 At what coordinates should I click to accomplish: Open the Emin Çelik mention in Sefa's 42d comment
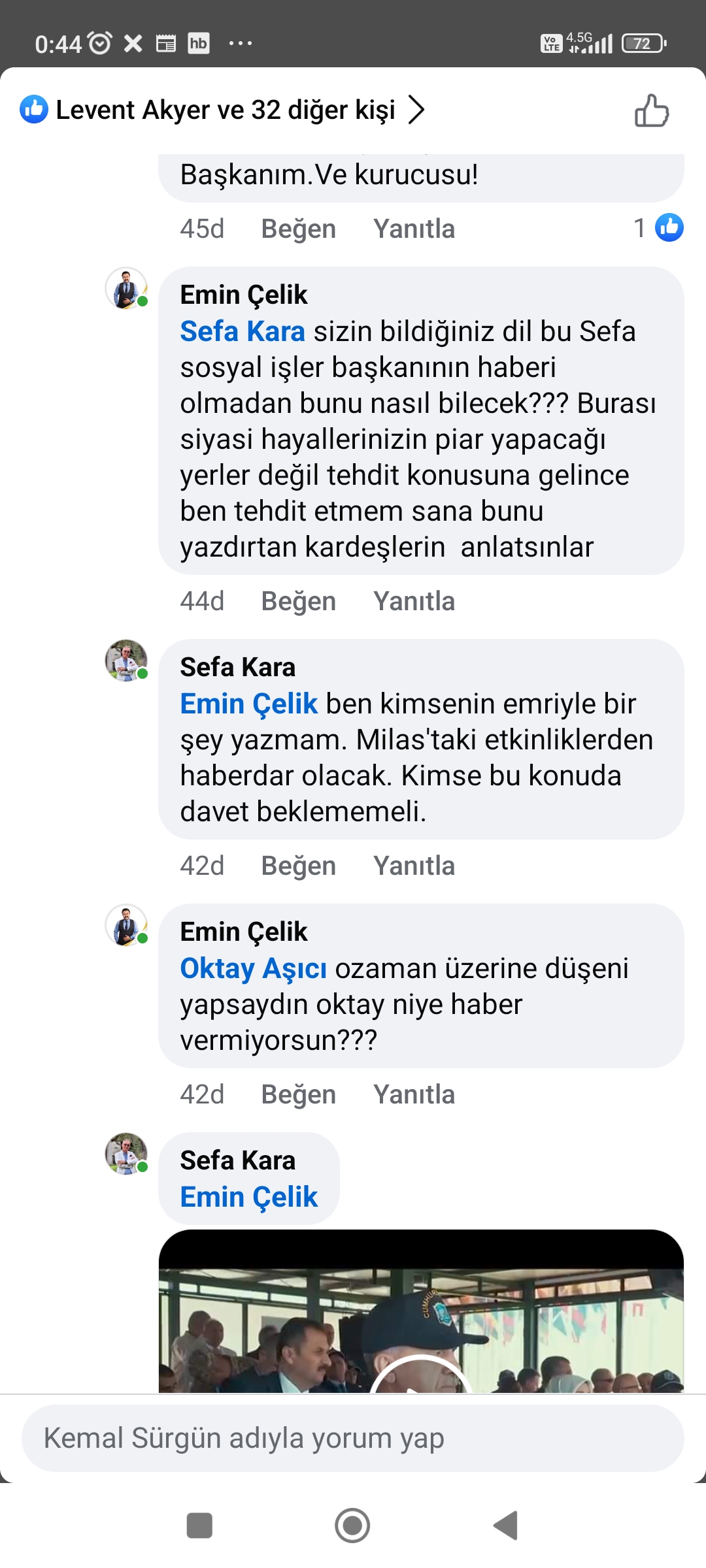coord(248,704)
